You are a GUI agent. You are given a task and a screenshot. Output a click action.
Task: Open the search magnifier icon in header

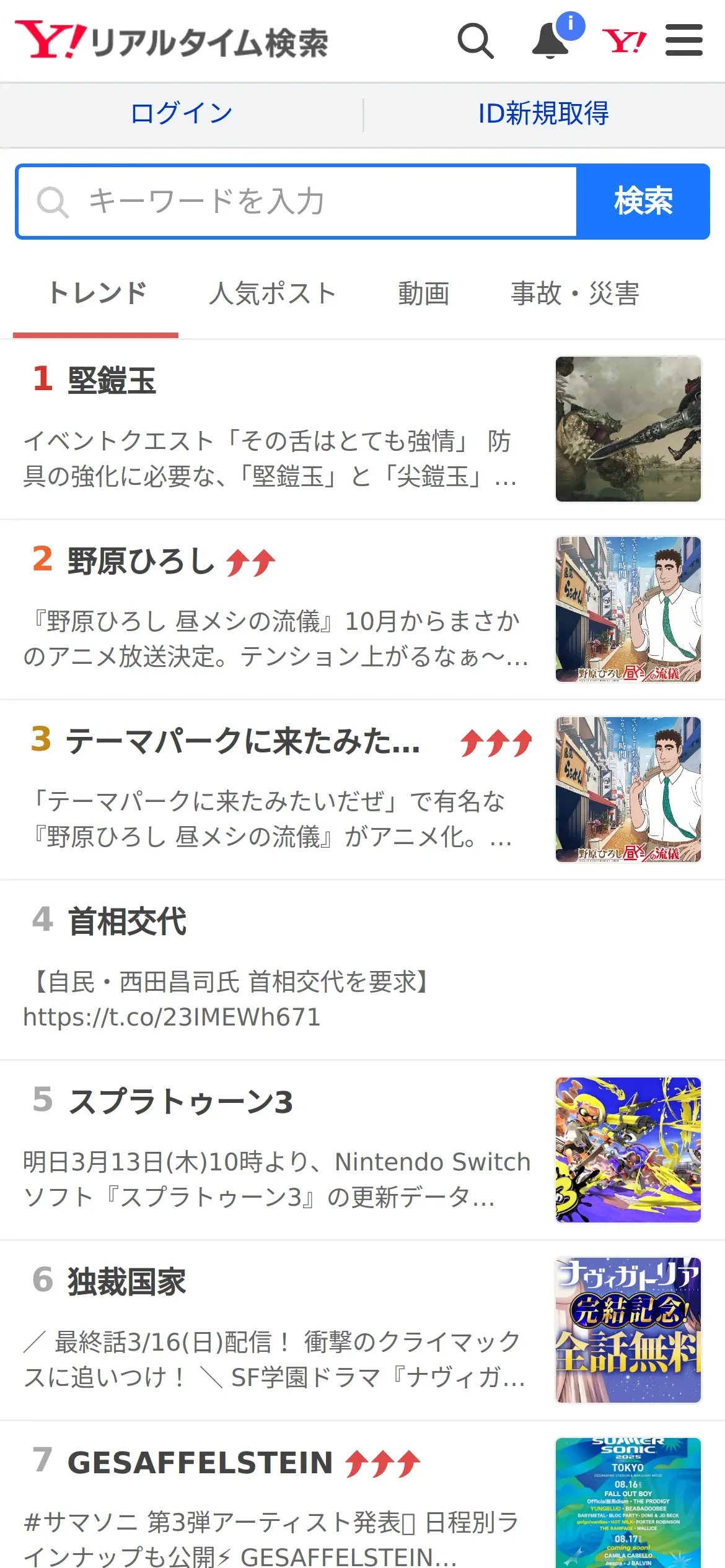(475, 41)
